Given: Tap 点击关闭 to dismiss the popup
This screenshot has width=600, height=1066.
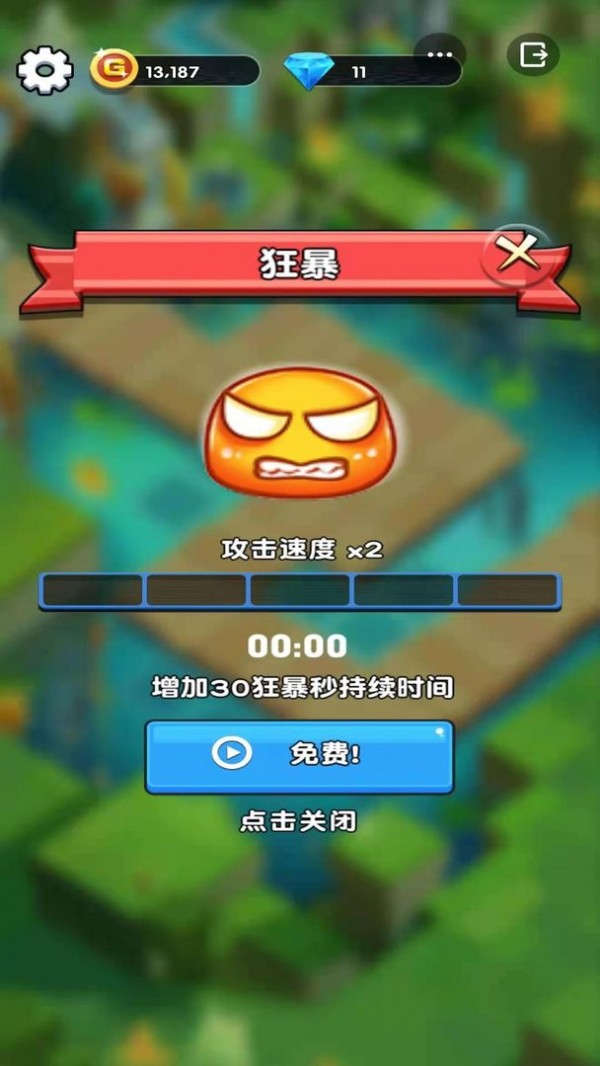Looking at the screenshot, I should click(x=298, y=822).
